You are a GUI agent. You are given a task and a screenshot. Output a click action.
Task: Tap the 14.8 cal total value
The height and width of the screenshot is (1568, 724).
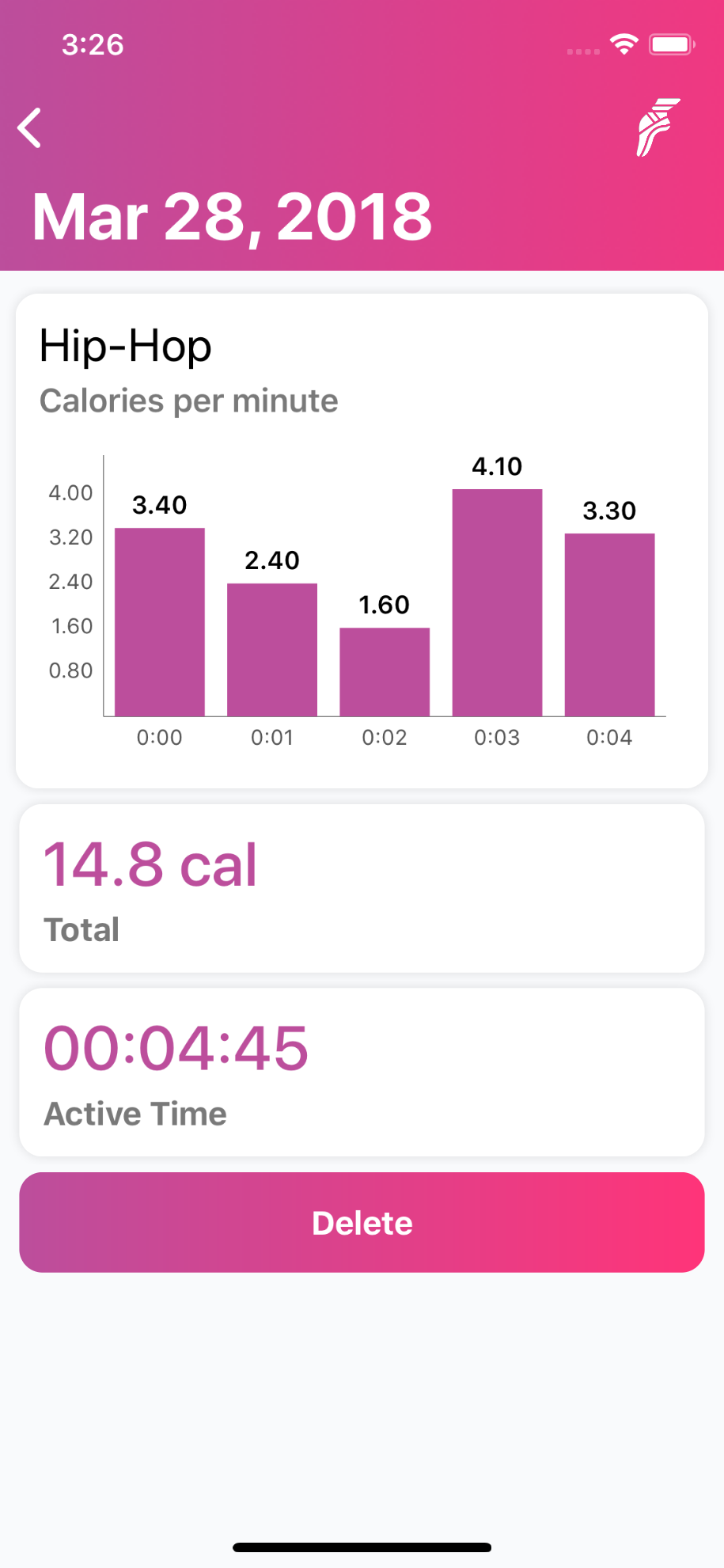(150, 863)
